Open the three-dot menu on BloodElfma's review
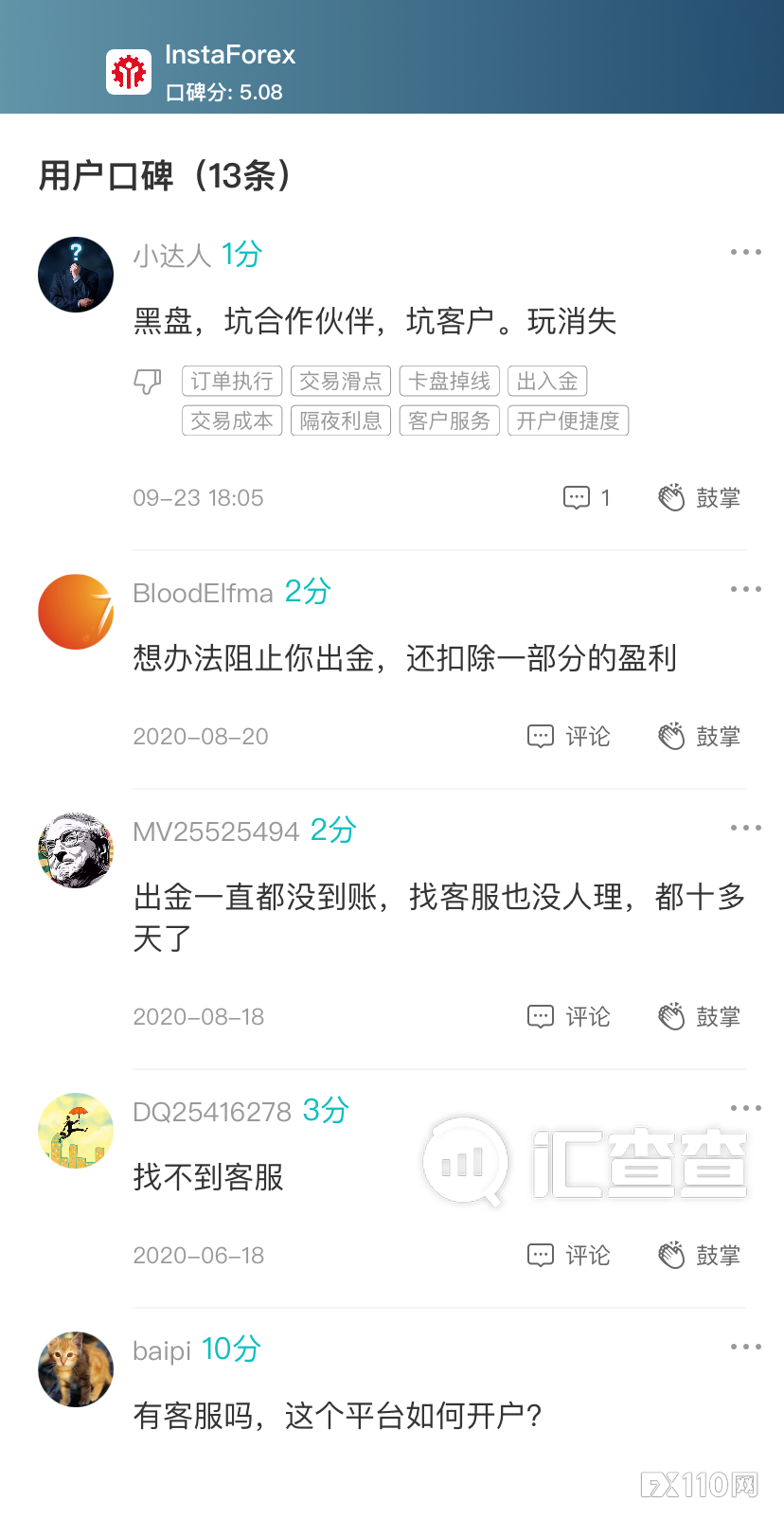 (x=746, y=588)
